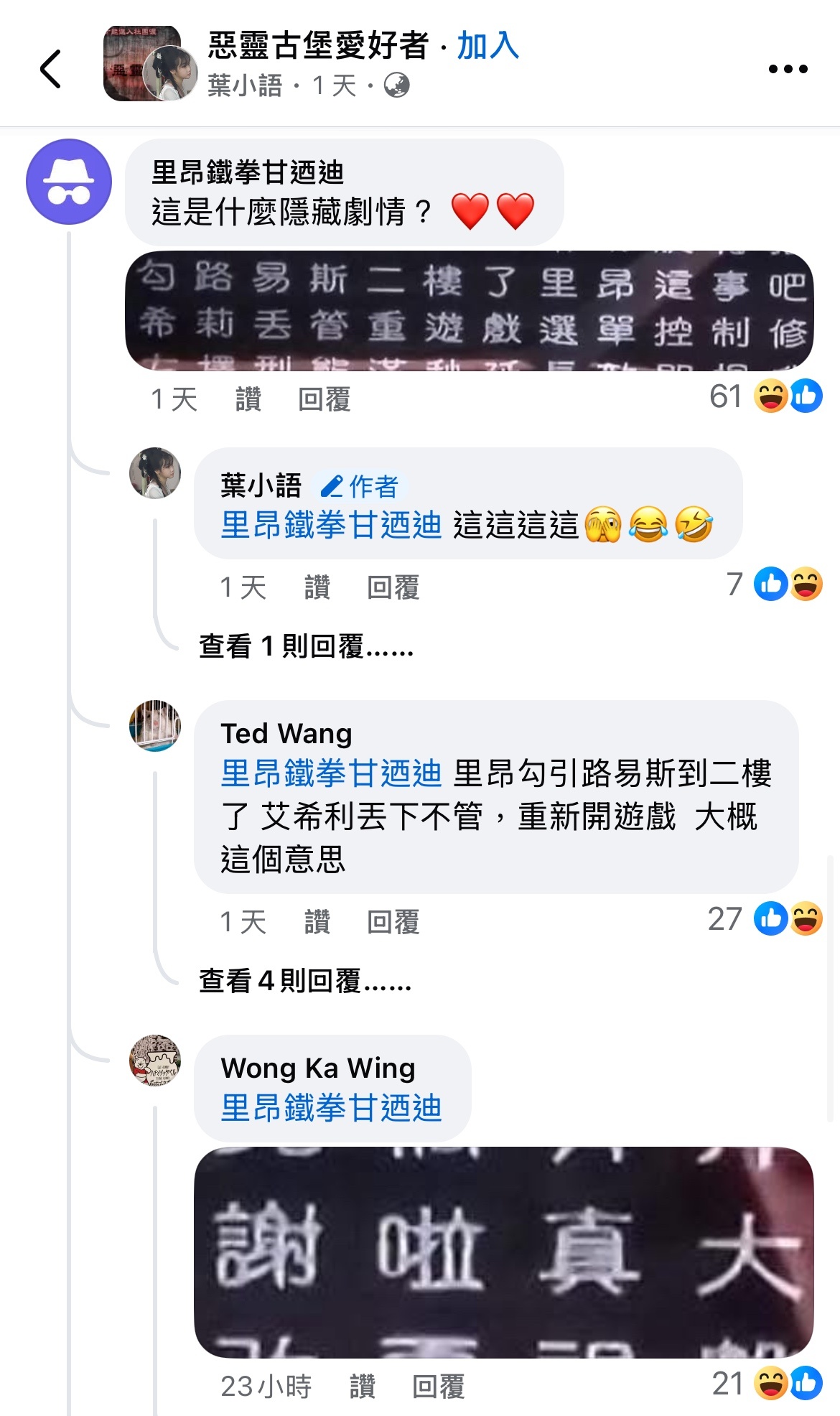This screenshot has width=840, height=1416.
Task: Open image attached to 里昂鐵拳甘迺迪's comment
Action: point(469,310)
